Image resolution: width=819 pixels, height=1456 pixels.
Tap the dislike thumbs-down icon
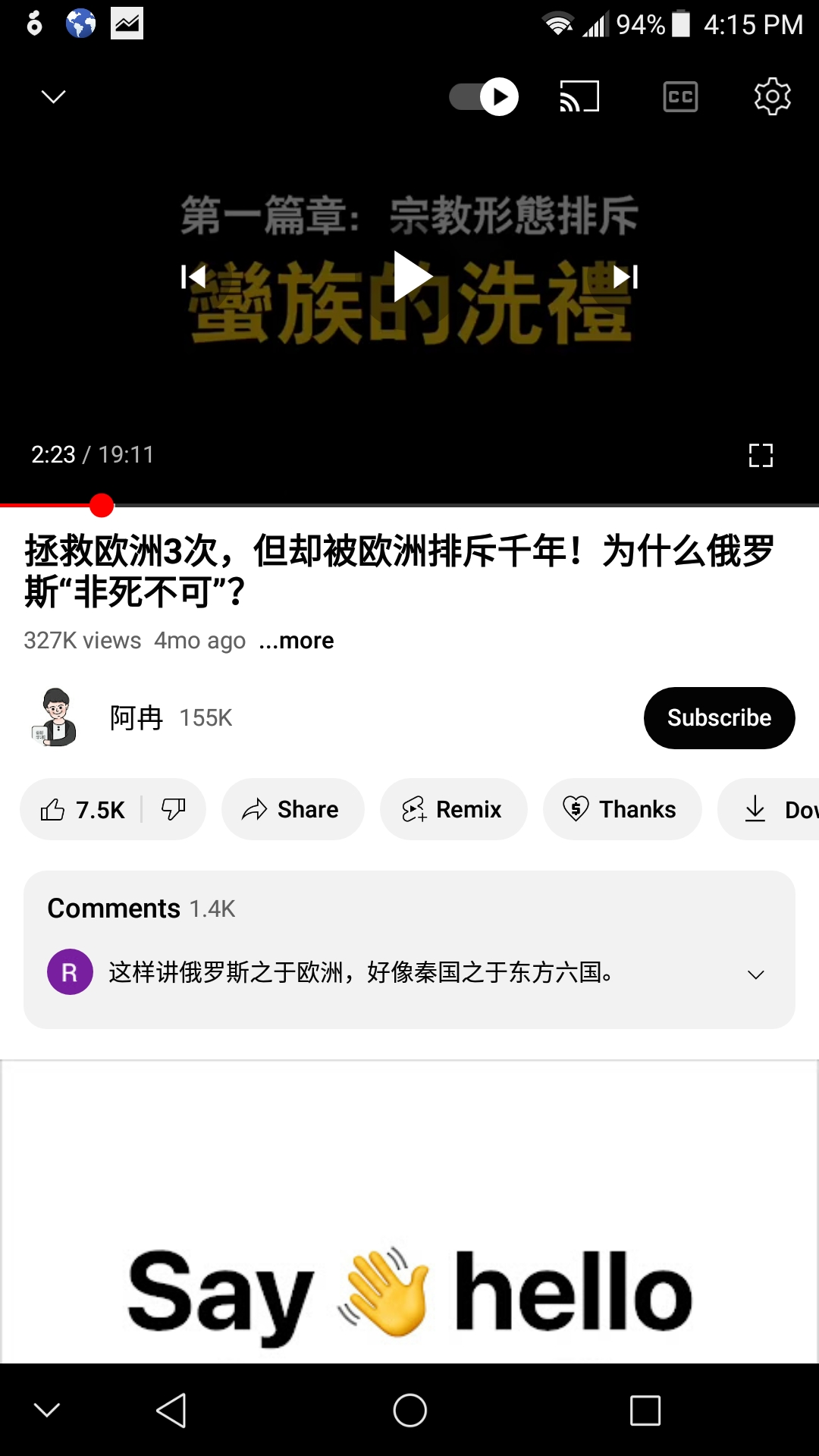point(173,809)
